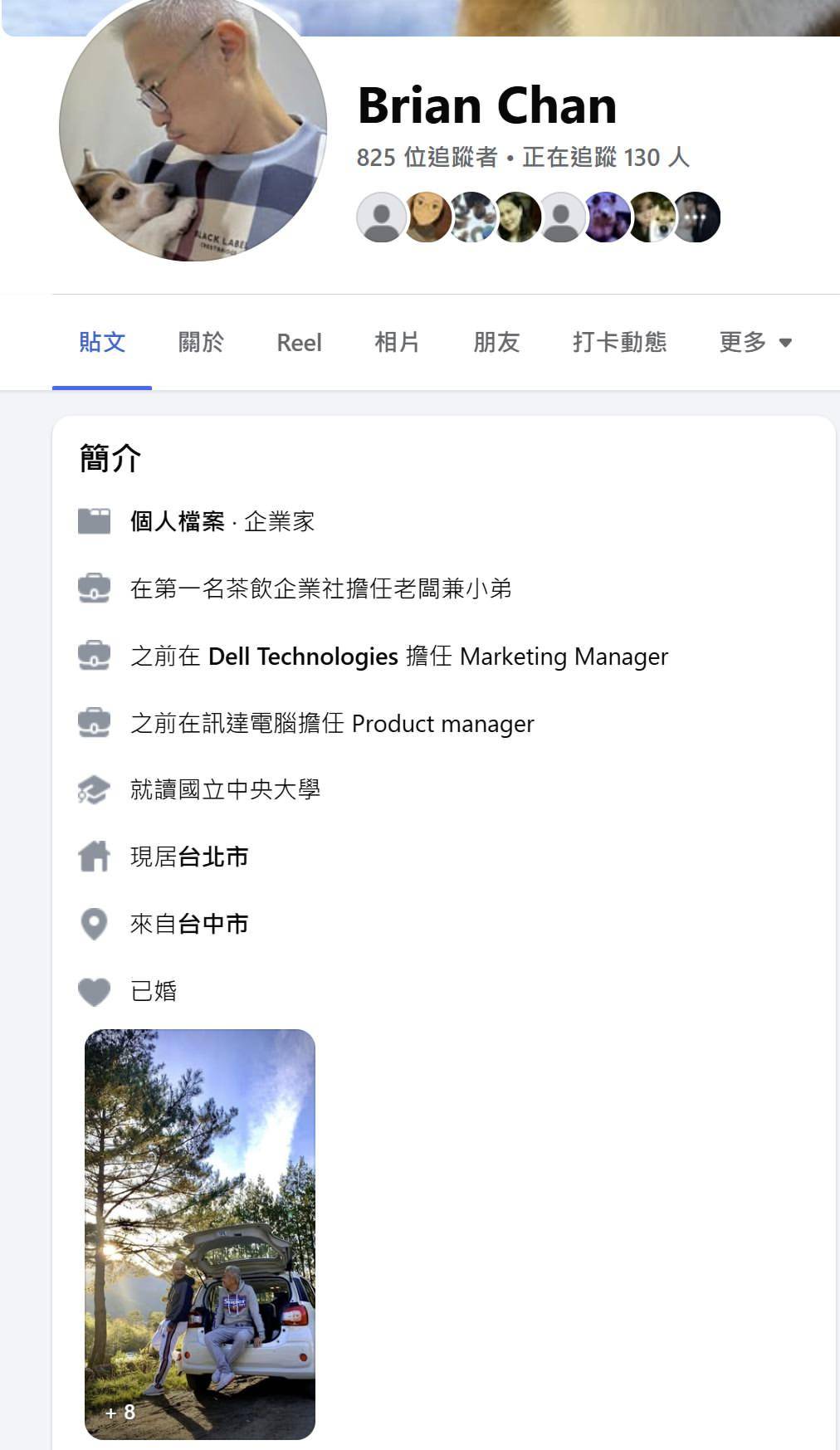This screenshot has width=840, height=1450.
Task: Switch to the 關於 tab
Action: pos(201,342)
